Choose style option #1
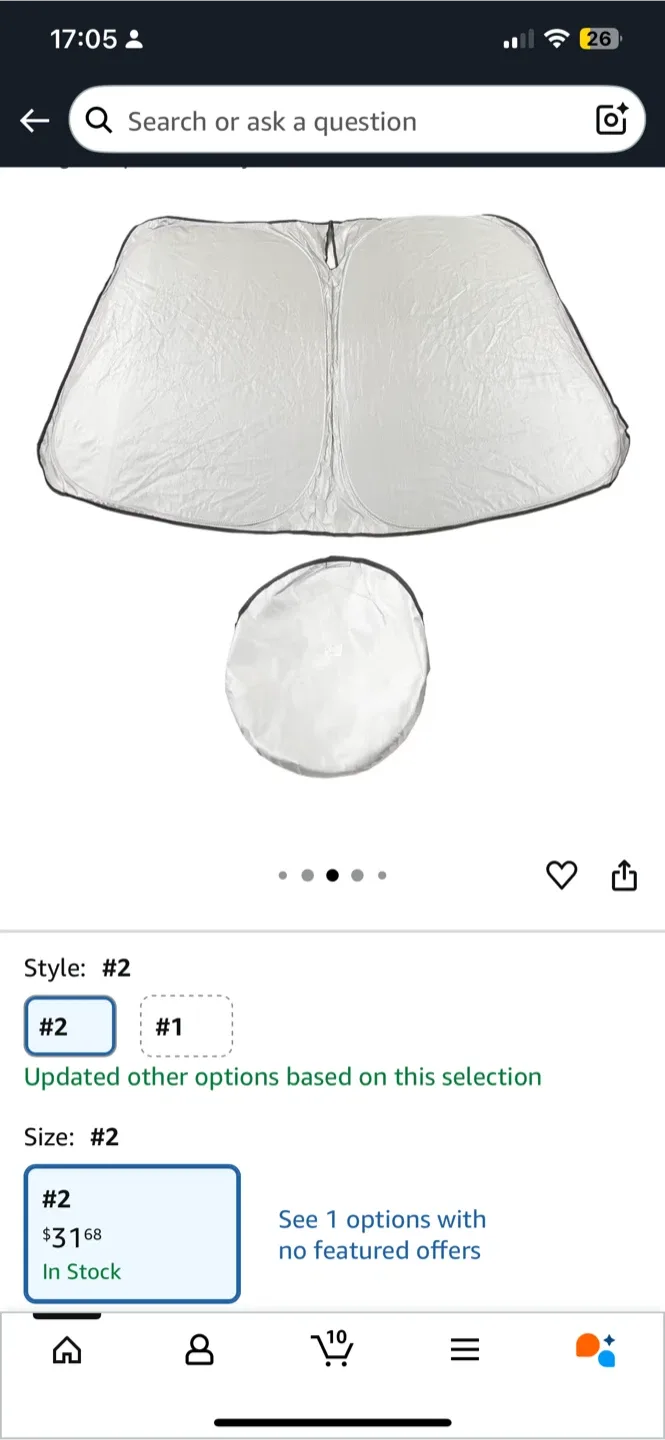The height and width of the screenshot is (1440, 665). [186, 1027]
